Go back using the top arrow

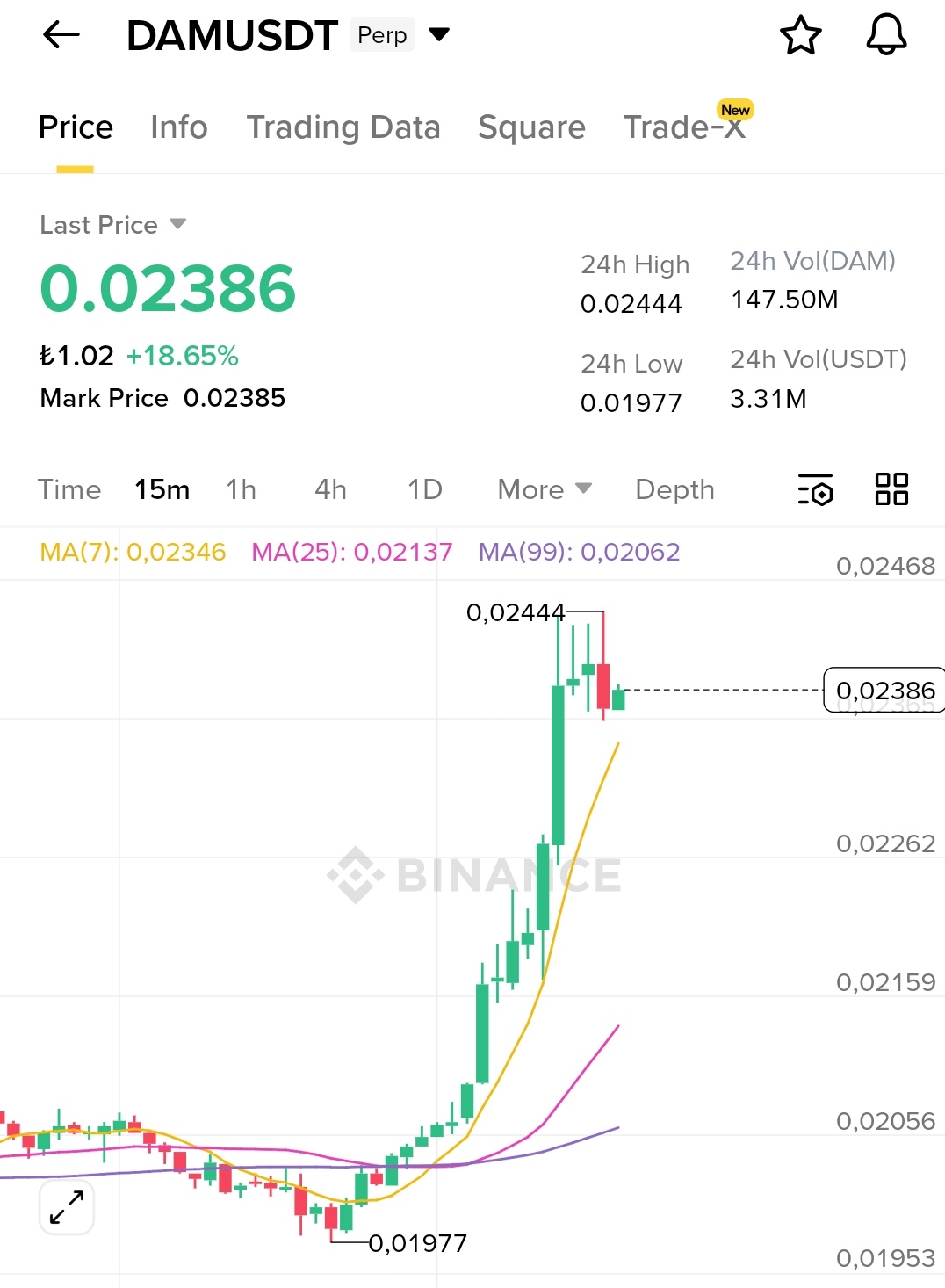pyautogui.click(x=61, y=35)
